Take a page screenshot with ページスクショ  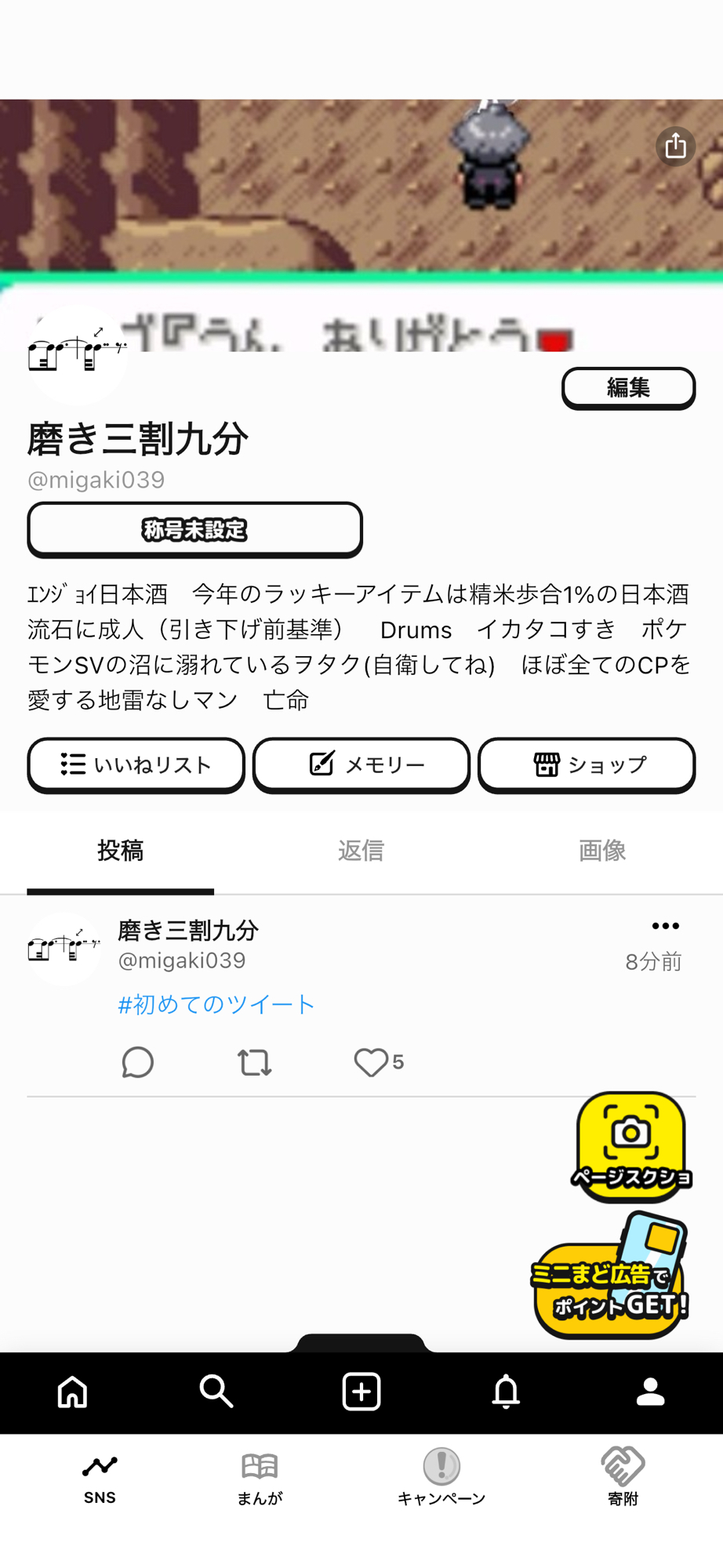click(x=630, y=1146)
